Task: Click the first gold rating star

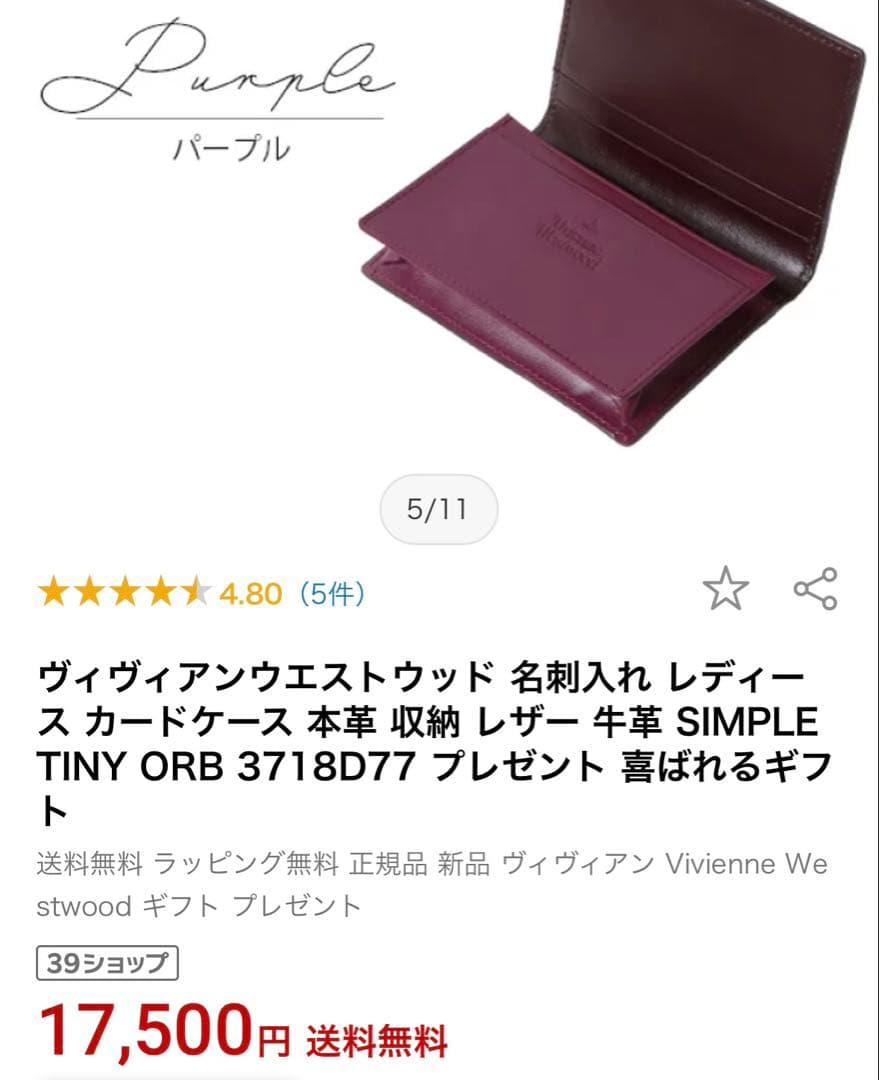Action: 52,590
